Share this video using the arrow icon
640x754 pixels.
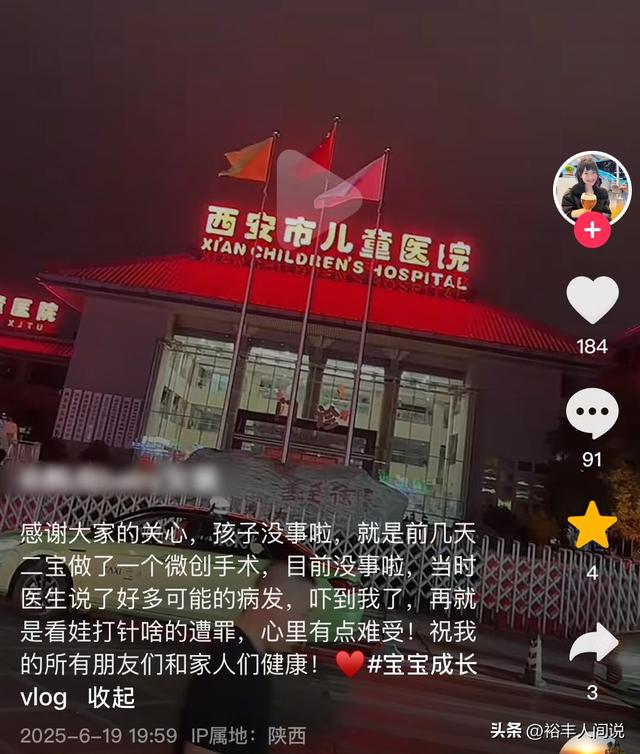pos(592,643)
